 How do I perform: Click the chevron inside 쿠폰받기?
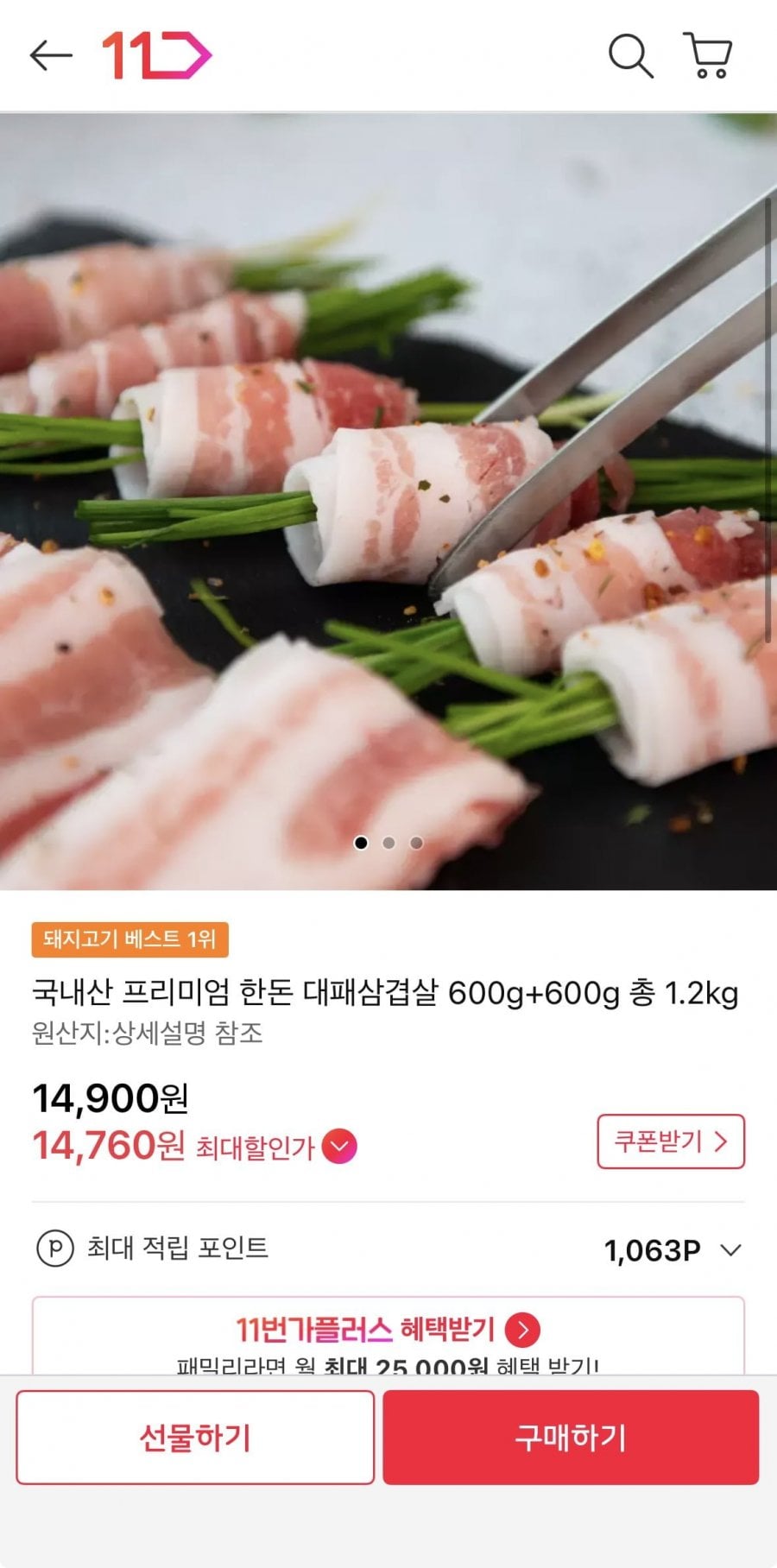719,1141
